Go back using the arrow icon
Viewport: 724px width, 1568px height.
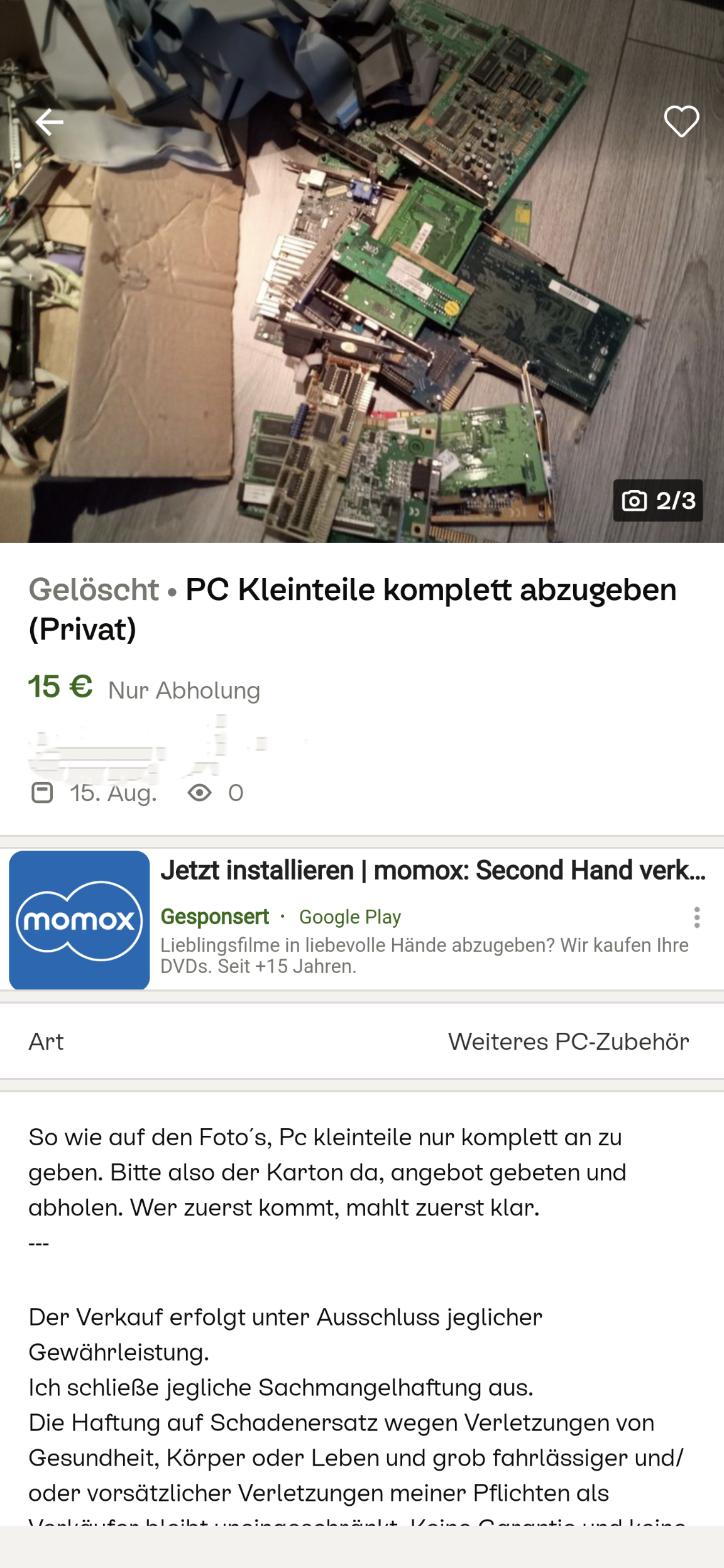[x=49, y=122]
